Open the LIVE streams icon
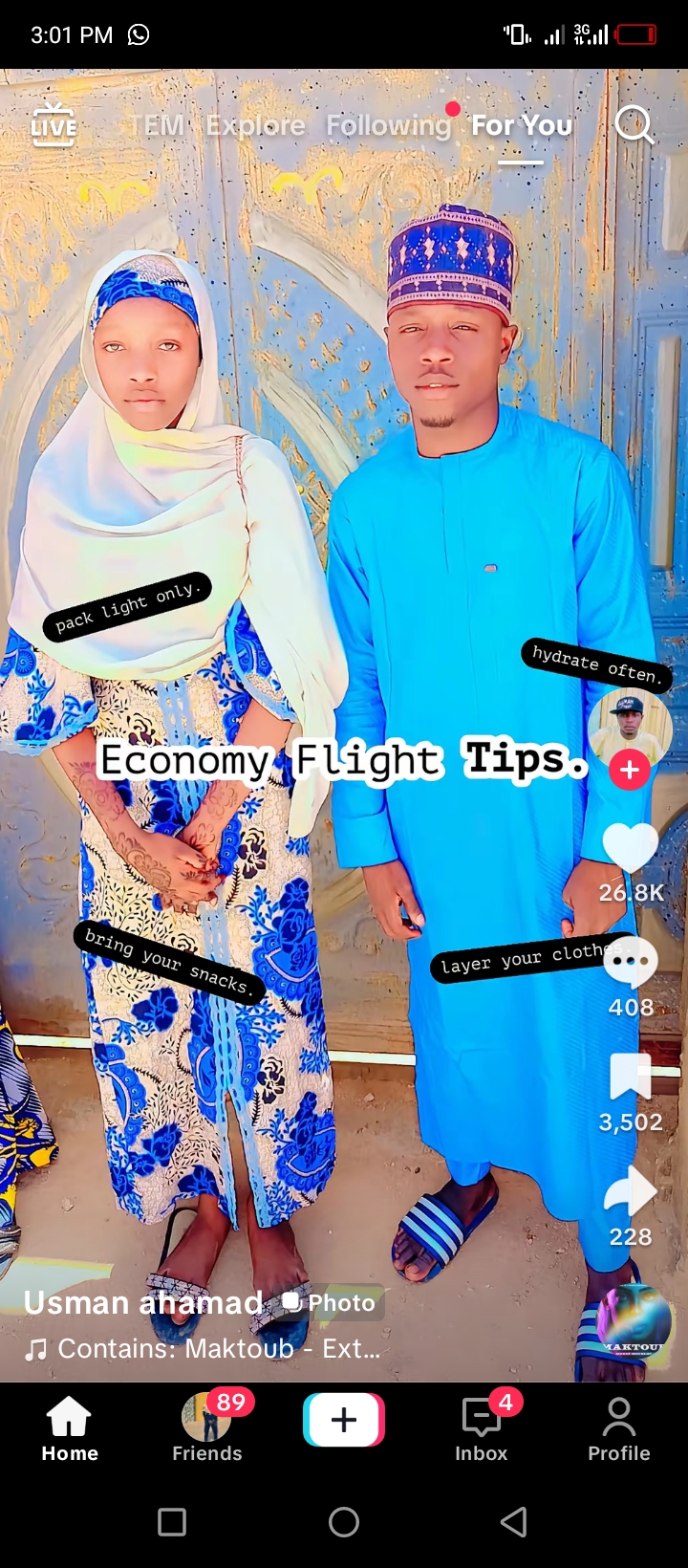Screen dimensions: 688x1568 coord(54,125)
